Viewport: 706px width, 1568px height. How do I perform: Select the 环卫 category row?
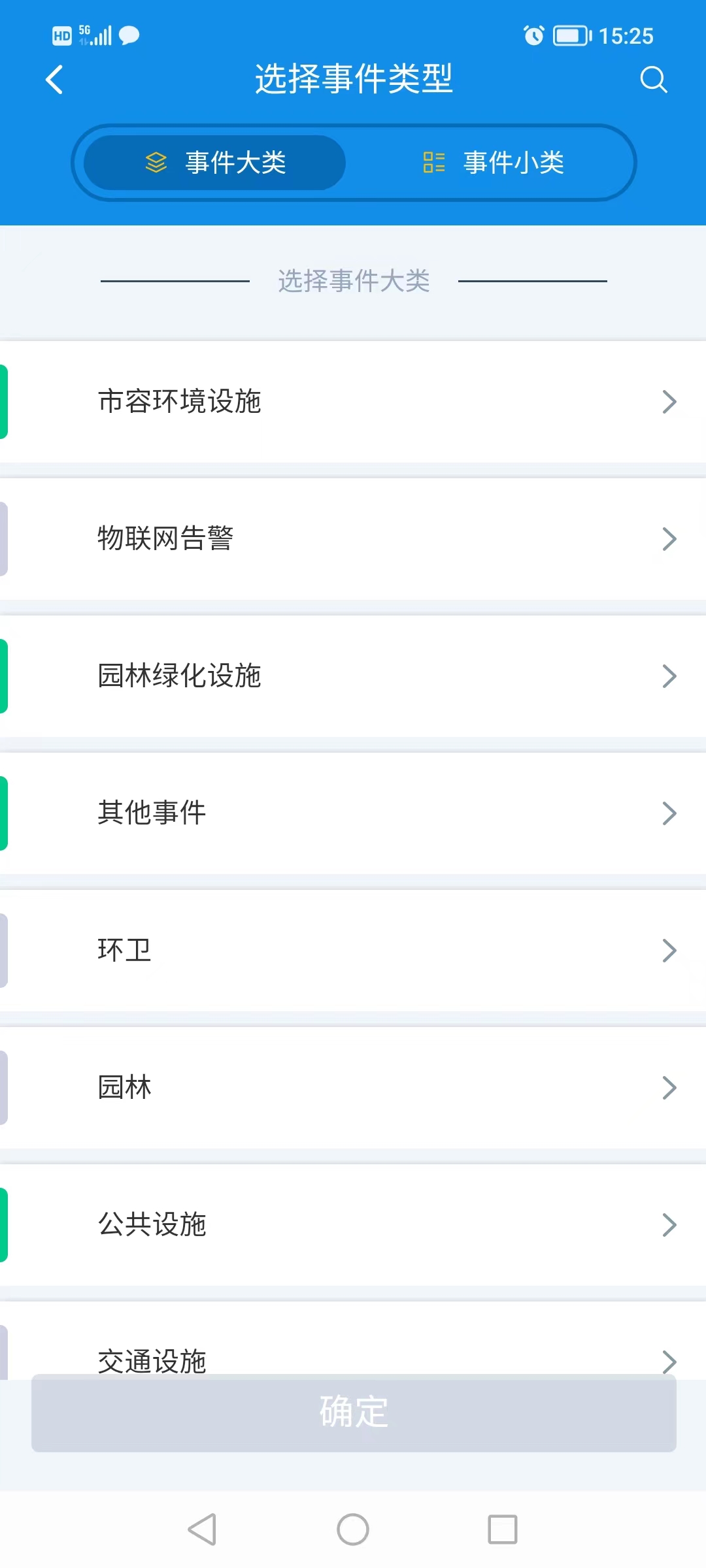pos(353,951)
